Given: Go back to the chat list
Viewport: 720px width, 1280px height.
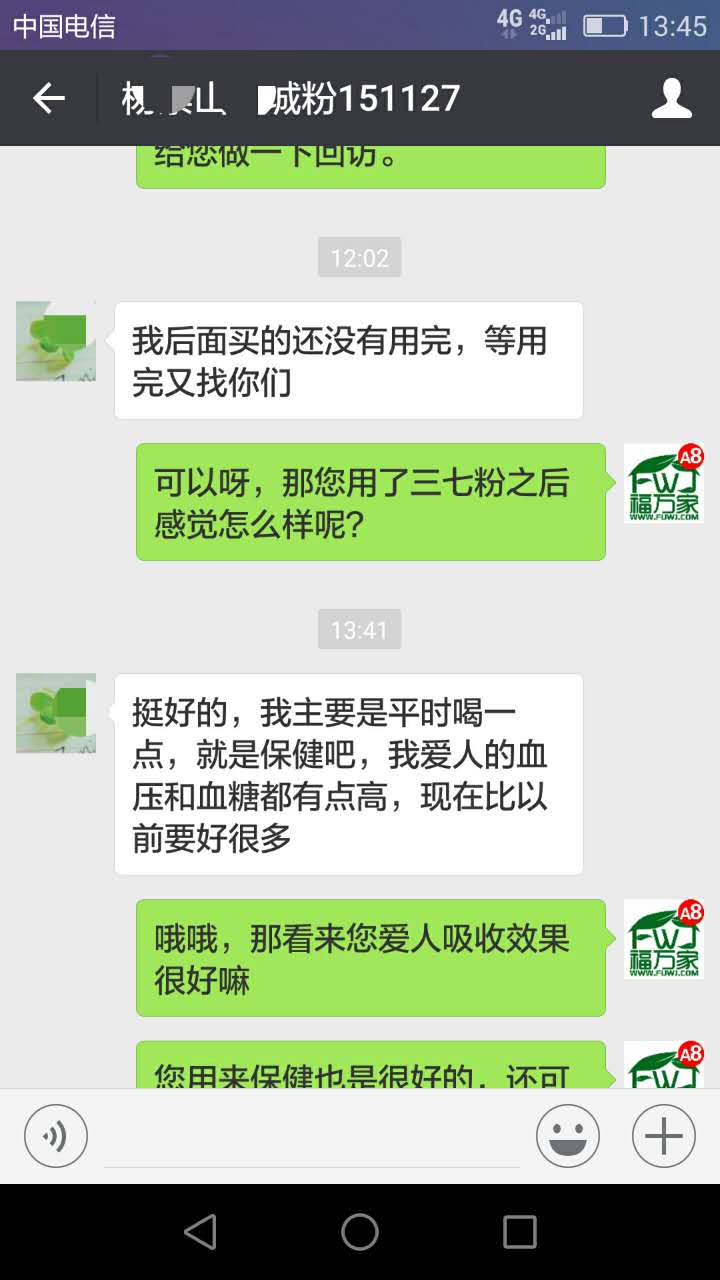Looking at the screenshot, I should [48, 98].
